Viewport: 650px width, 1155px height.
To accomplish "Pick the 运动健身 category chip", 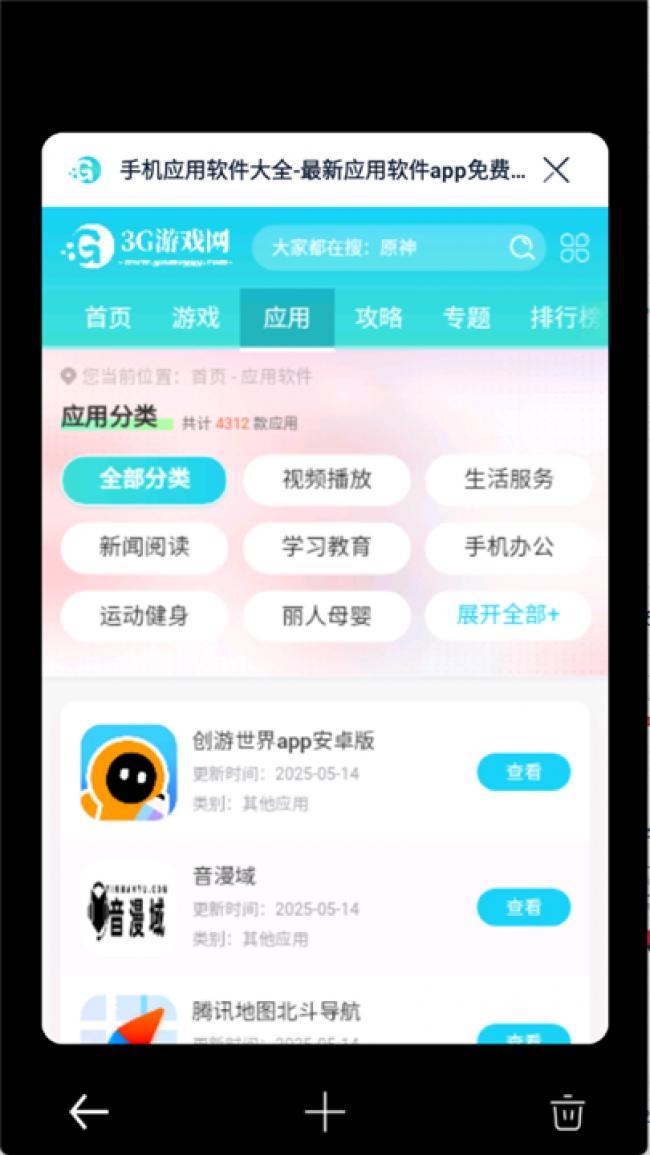I will [x=144, y=616].
